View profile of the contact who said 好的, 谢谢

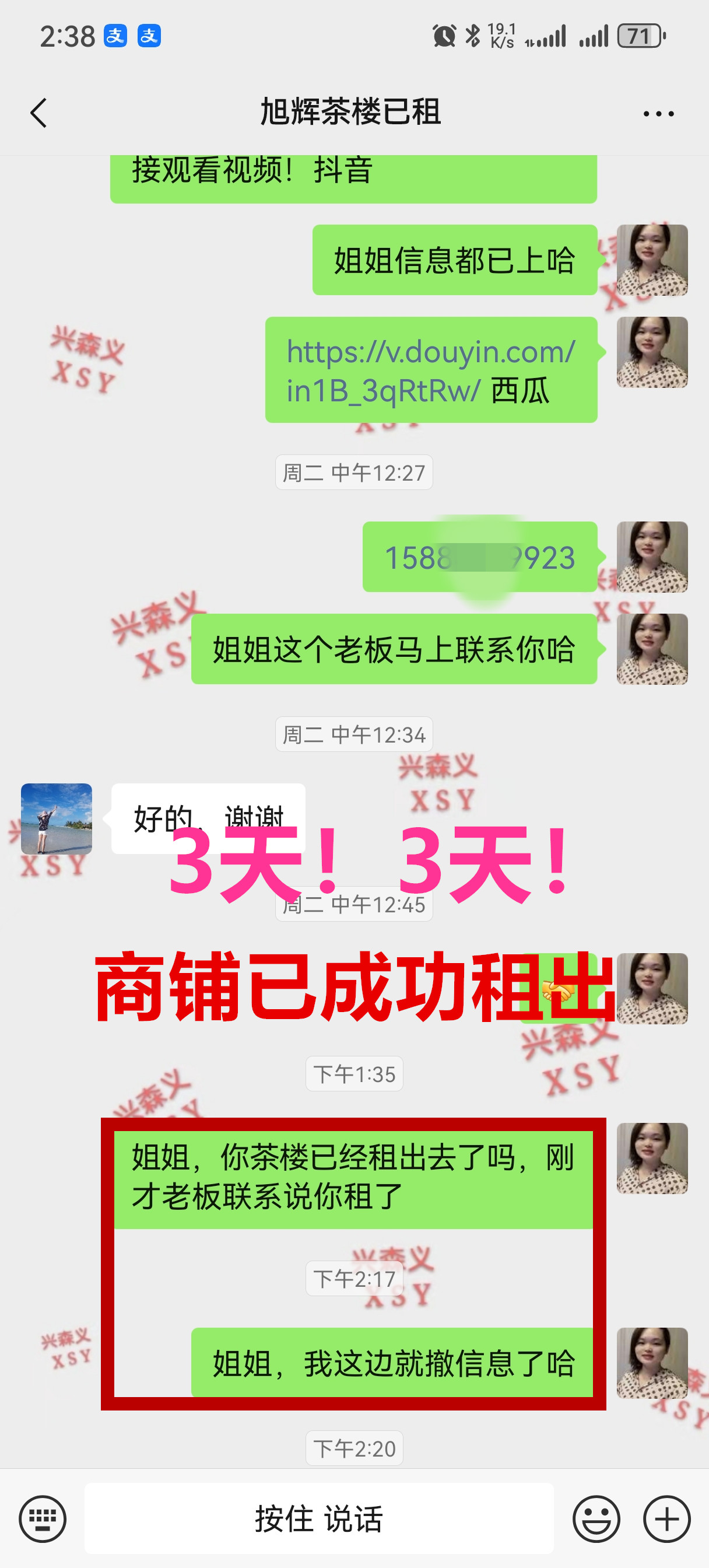(57, 818)
